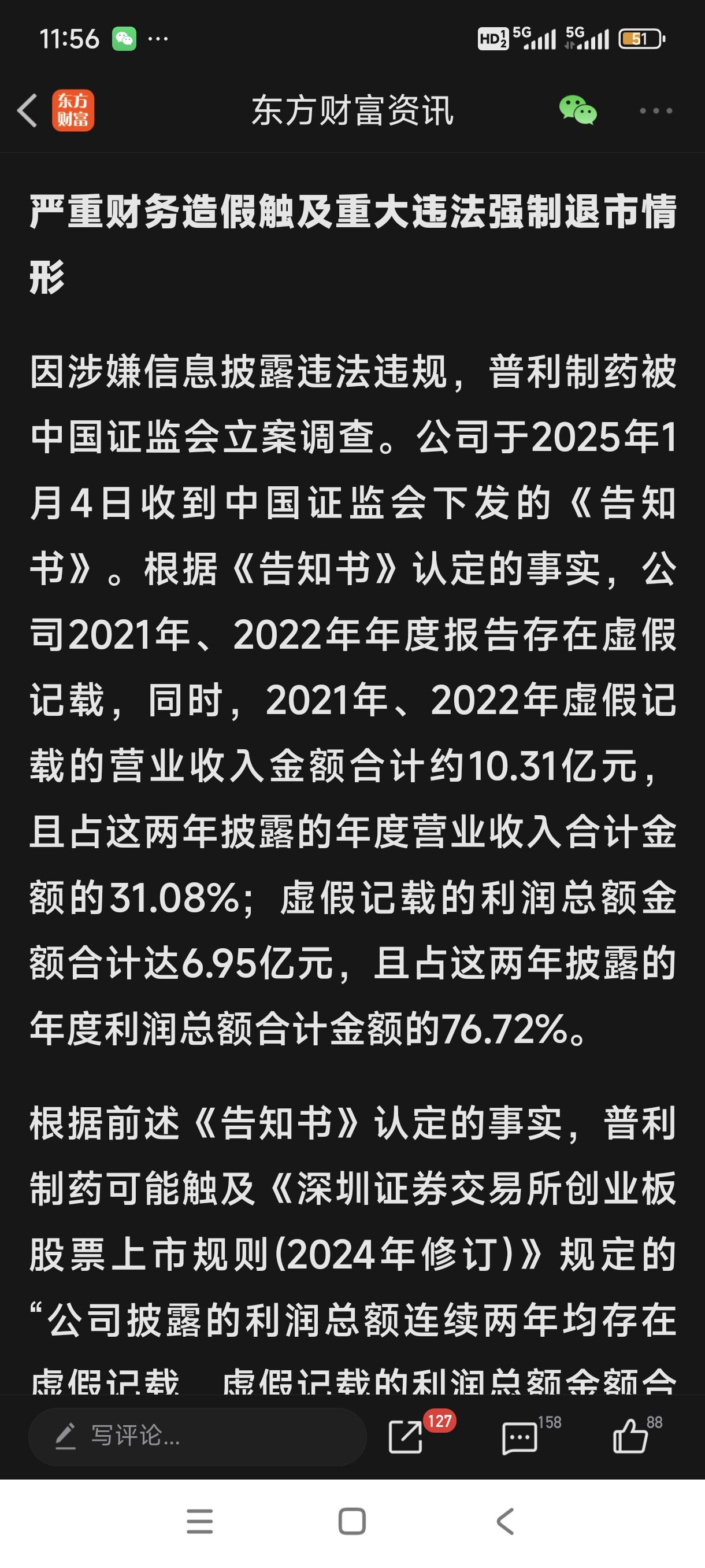Go back using the top-left arrow

pyautogui.click(x=27, y=111)
